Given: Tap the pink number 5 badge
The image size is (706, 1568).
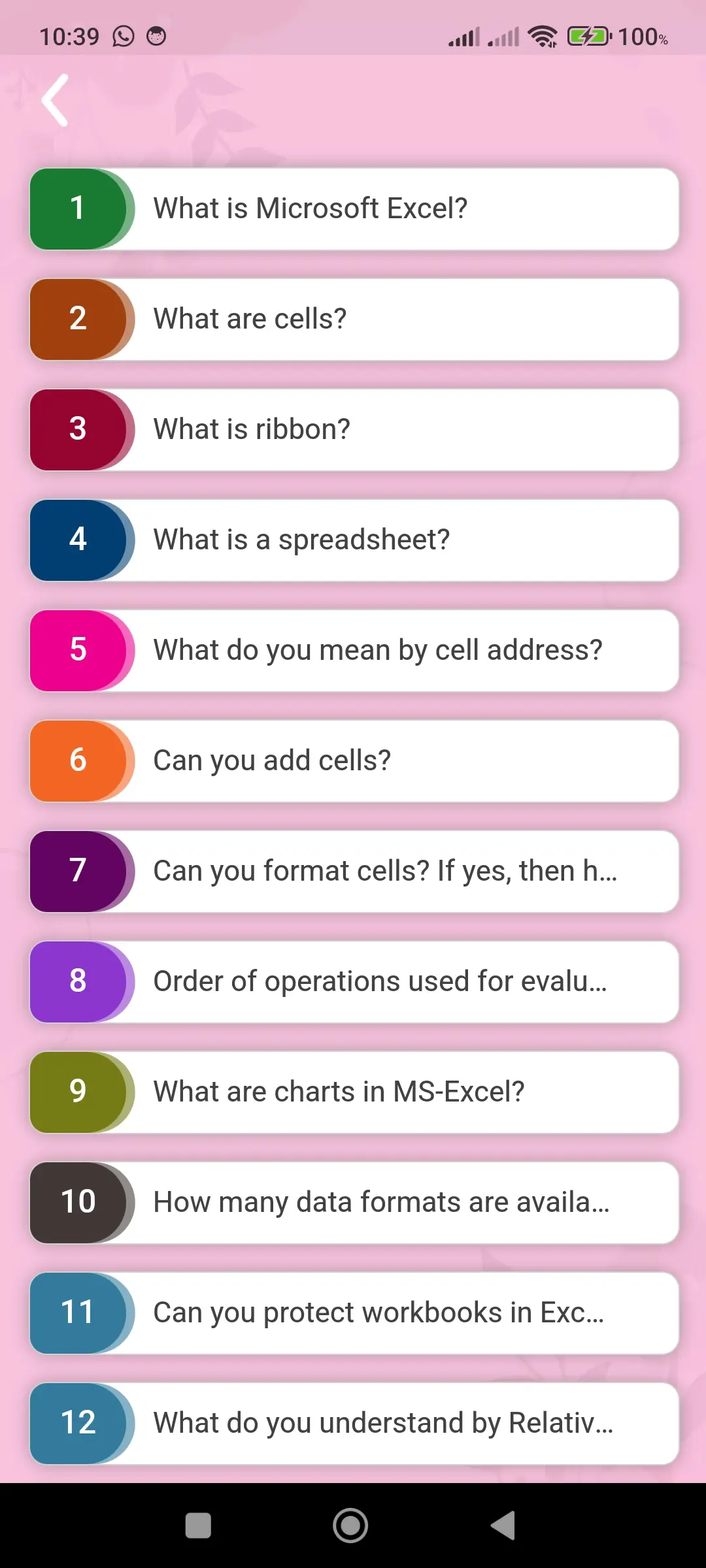Looking at the screenshot, I should (78, 650).
